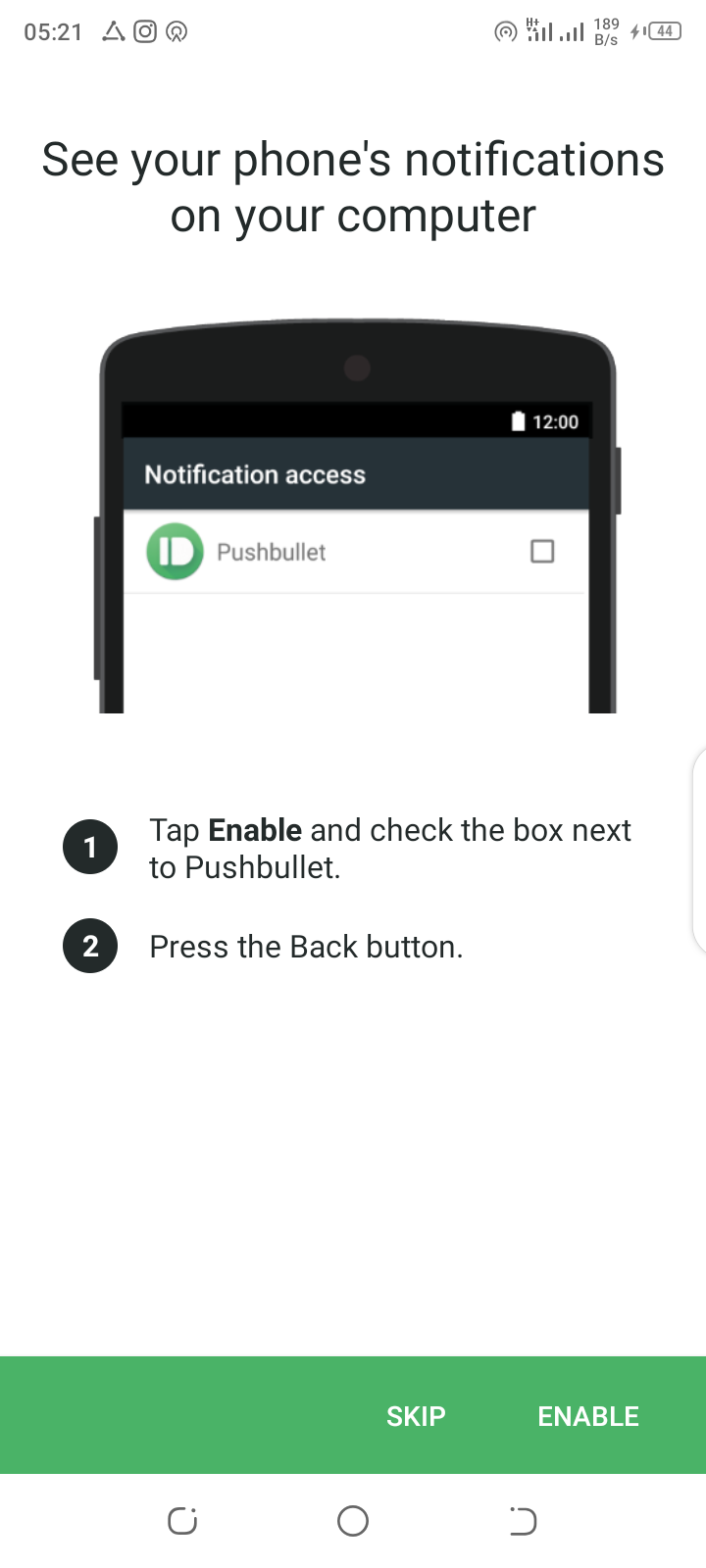
Task: Go to the home screen
Action: point(353,1521)
